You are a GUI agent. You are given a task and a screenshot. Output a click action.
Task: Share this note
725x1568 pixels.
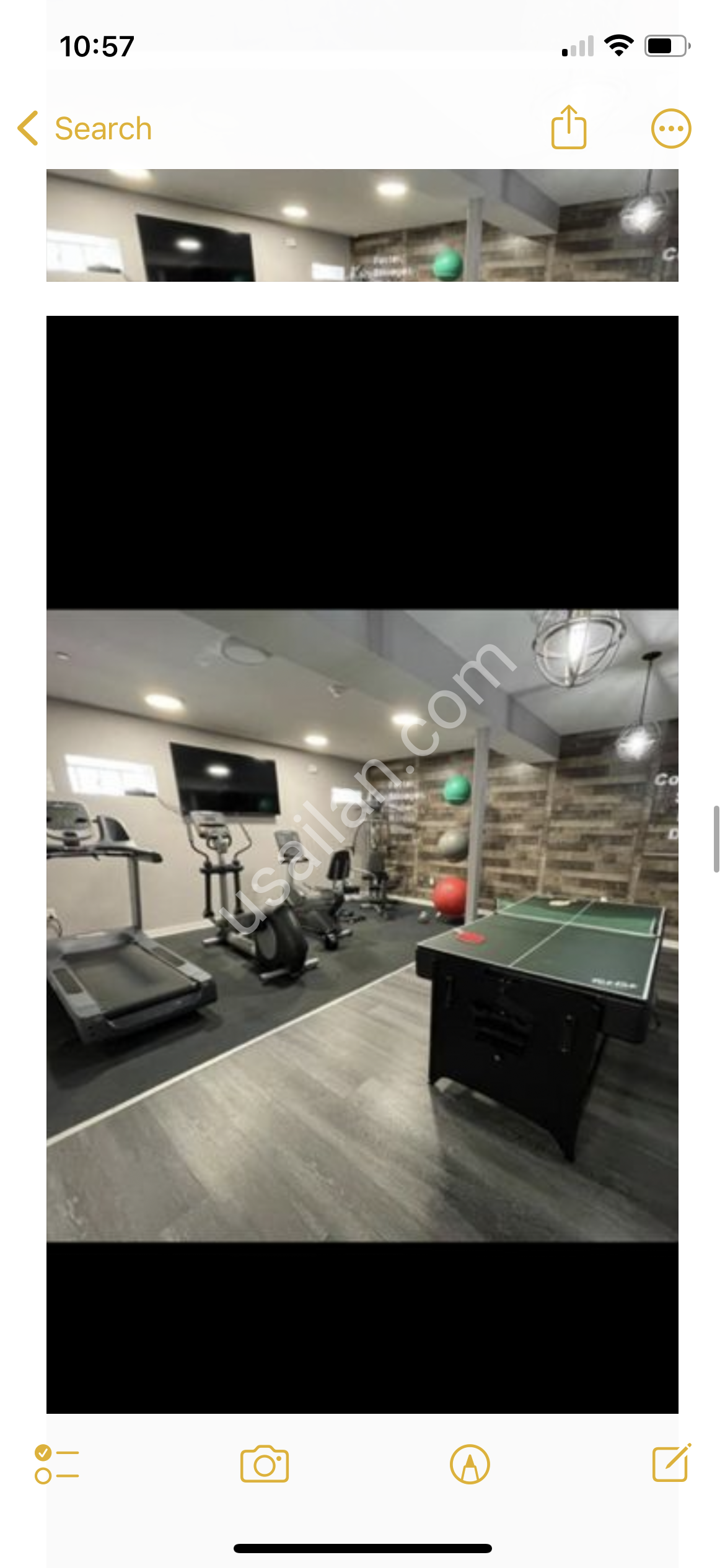coord(569,128)
